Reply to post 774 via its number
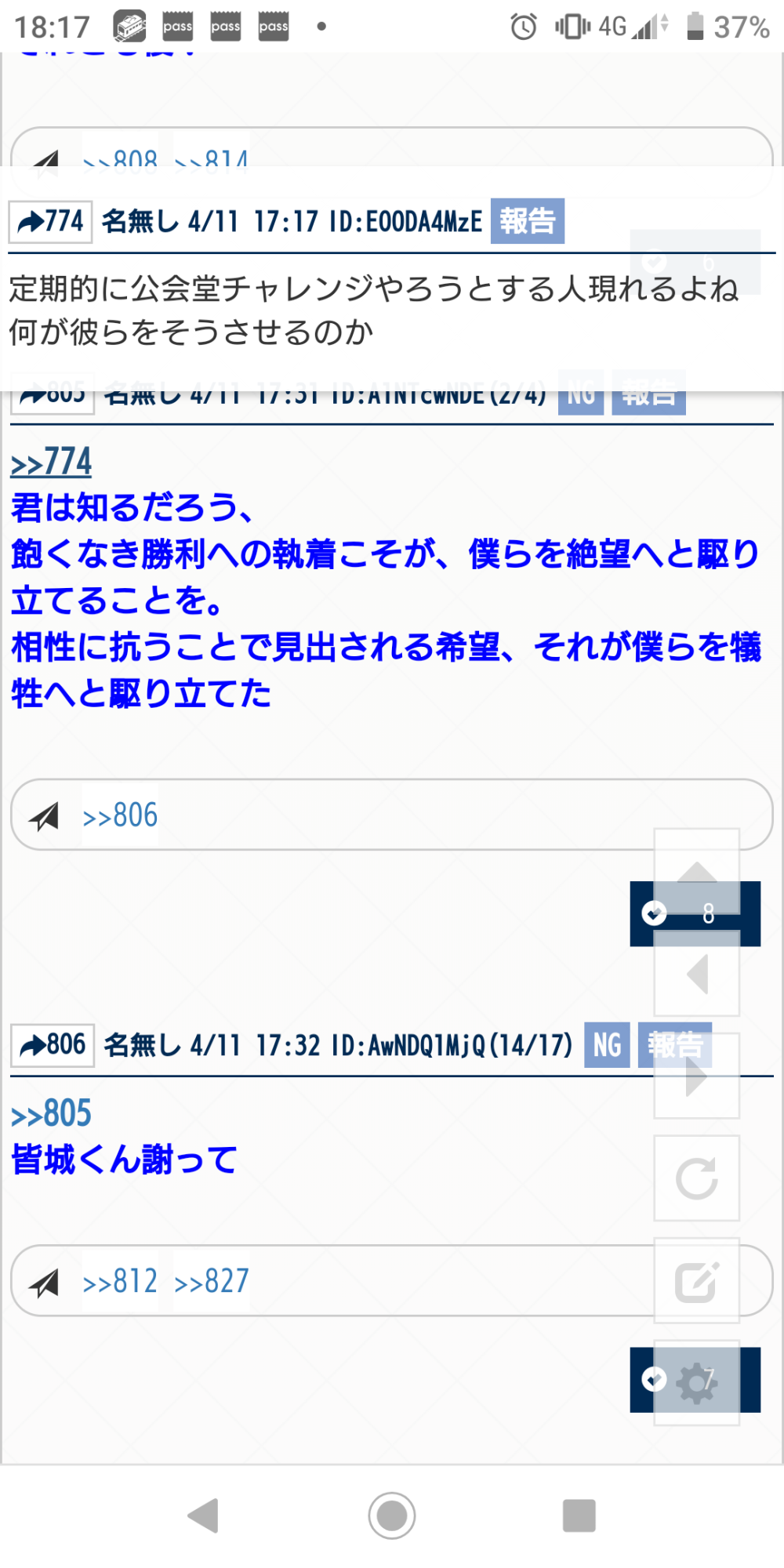This screenshot has width=784, height=1568. pos(51,222)
